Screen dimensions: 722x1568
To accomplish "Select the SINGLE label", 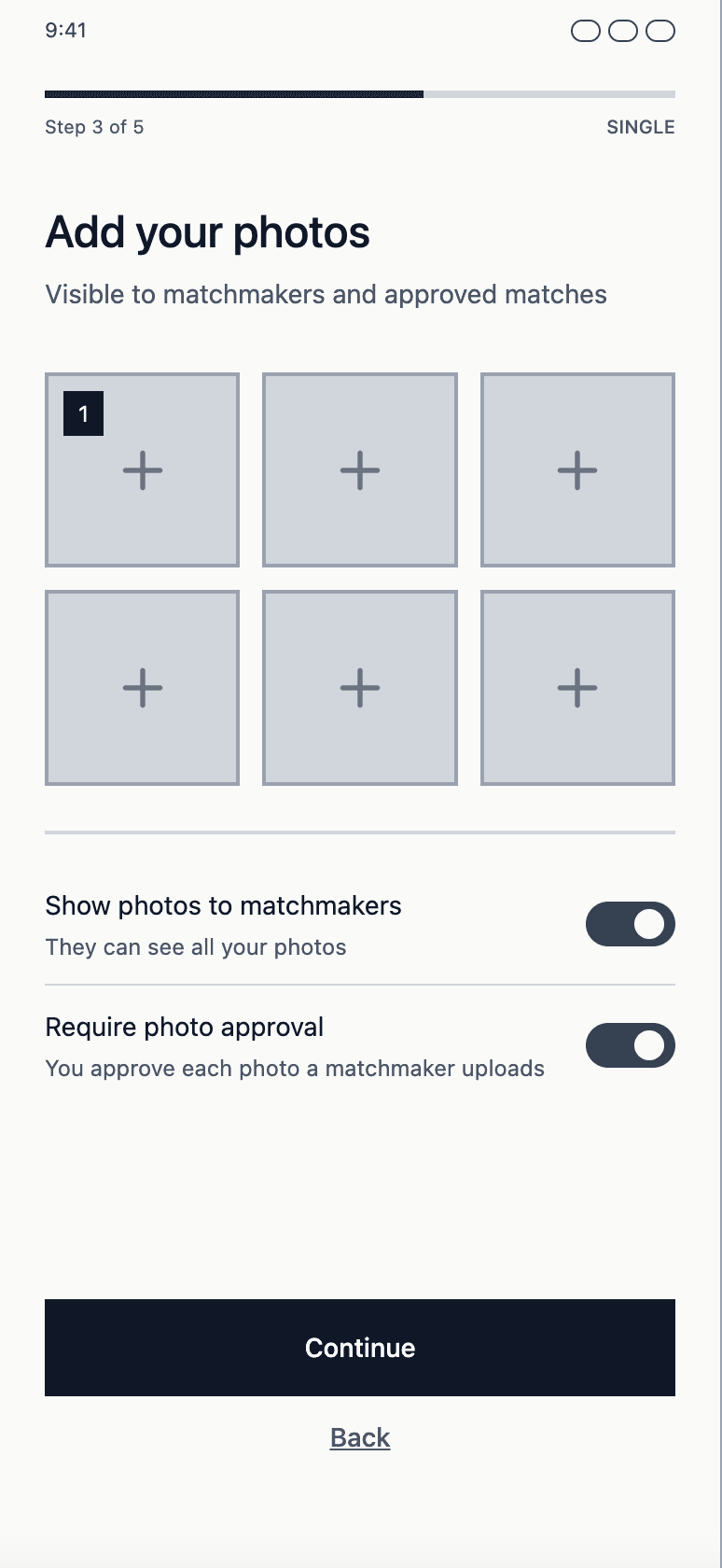I will click(x=640, y=127).
